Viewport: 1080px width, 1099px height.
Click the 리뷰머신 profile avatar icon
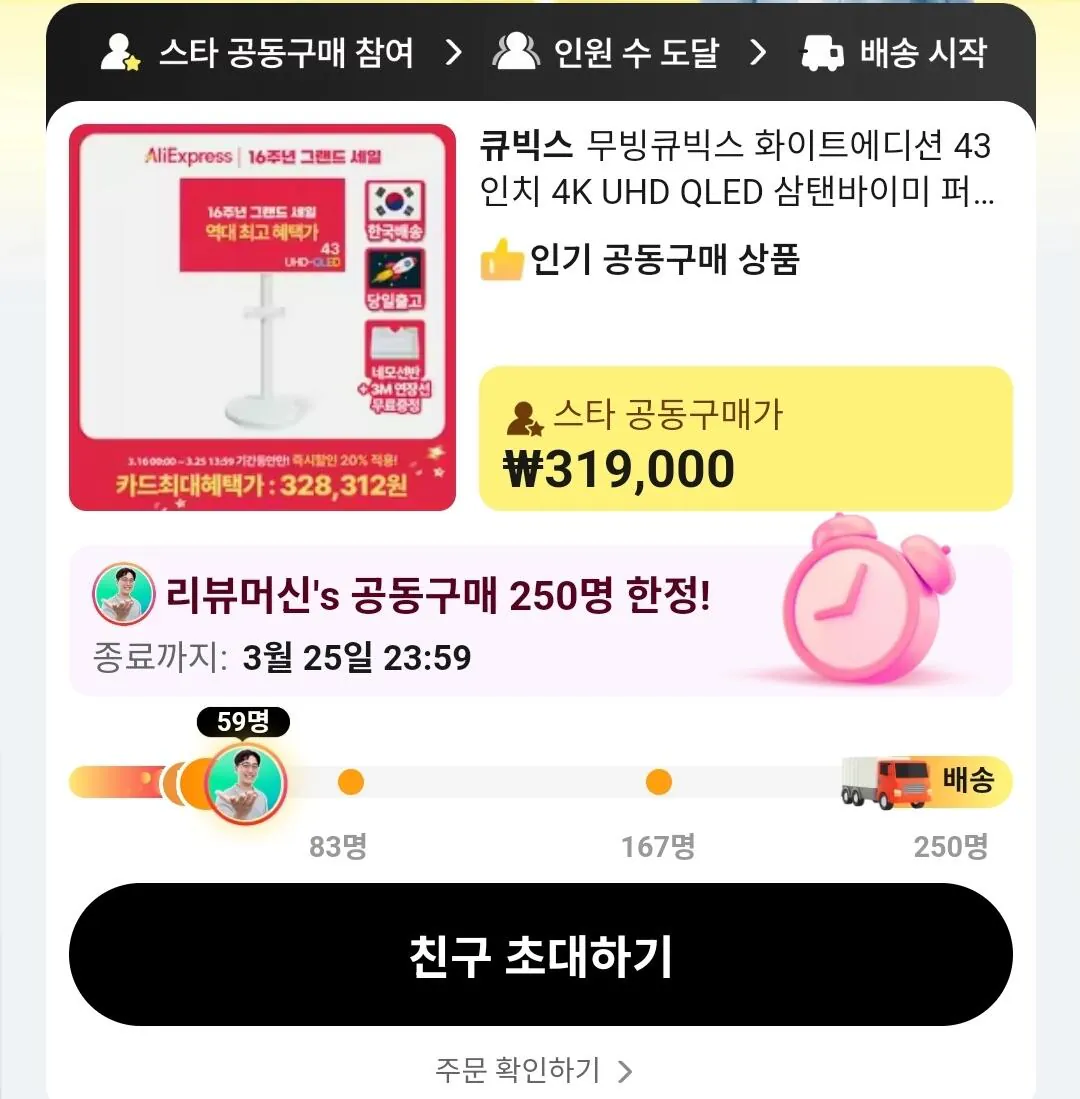click(122, 594)
